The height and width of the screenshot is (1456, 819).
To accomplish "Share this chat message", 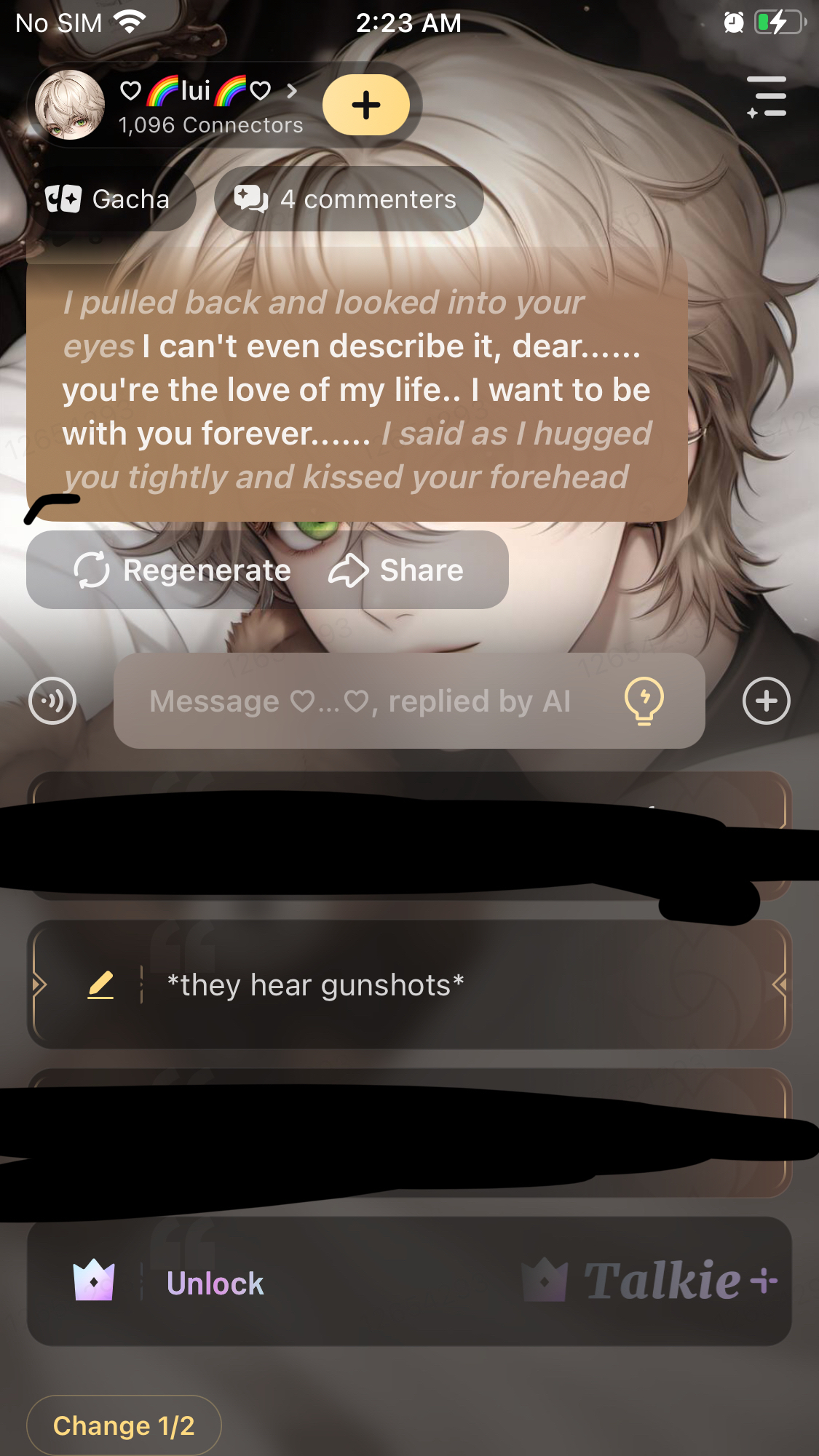I will click(397, 570).
